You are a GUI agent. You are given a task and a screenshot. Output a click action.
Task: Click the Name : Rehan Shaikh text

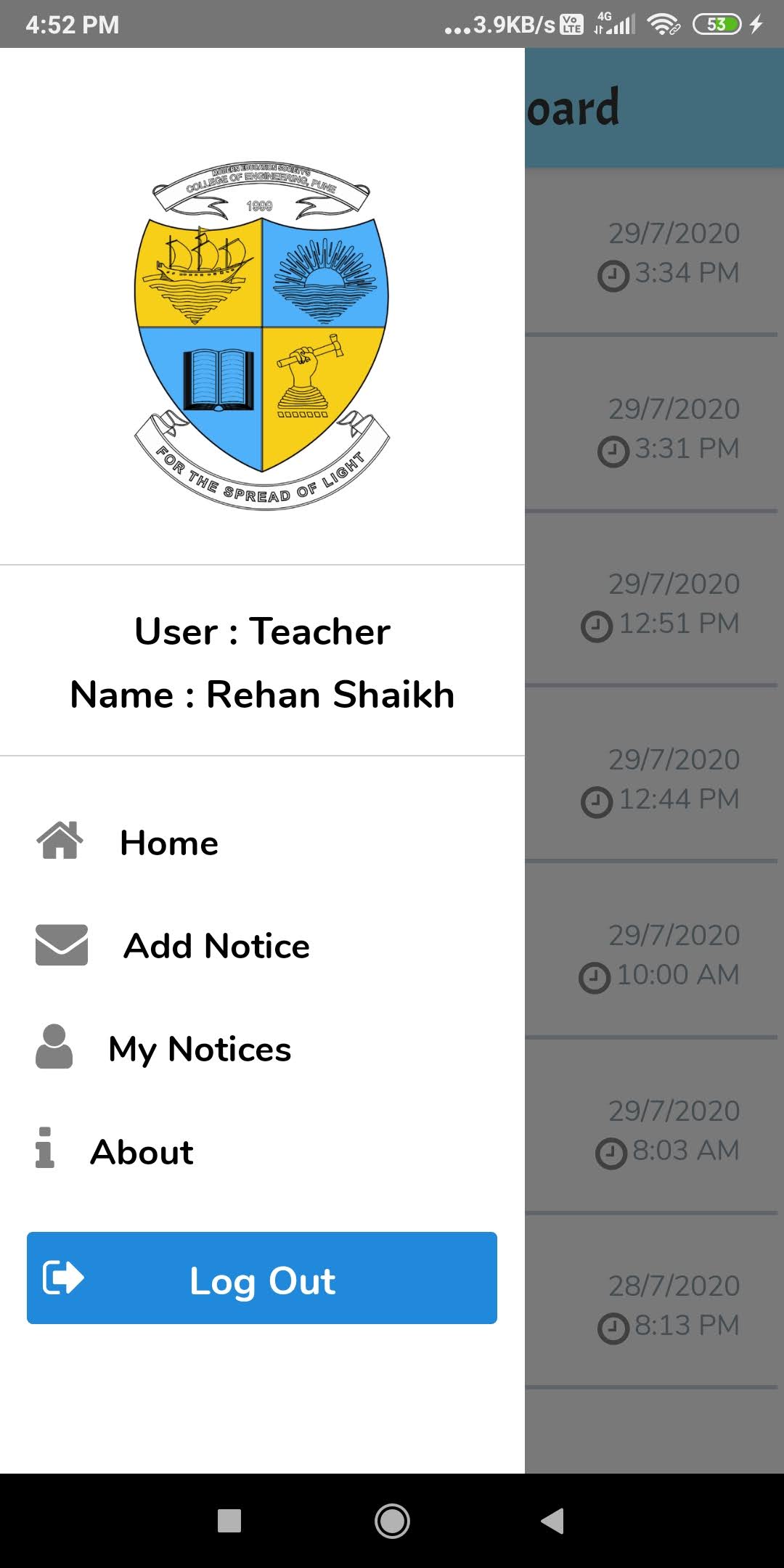(263, 694)
